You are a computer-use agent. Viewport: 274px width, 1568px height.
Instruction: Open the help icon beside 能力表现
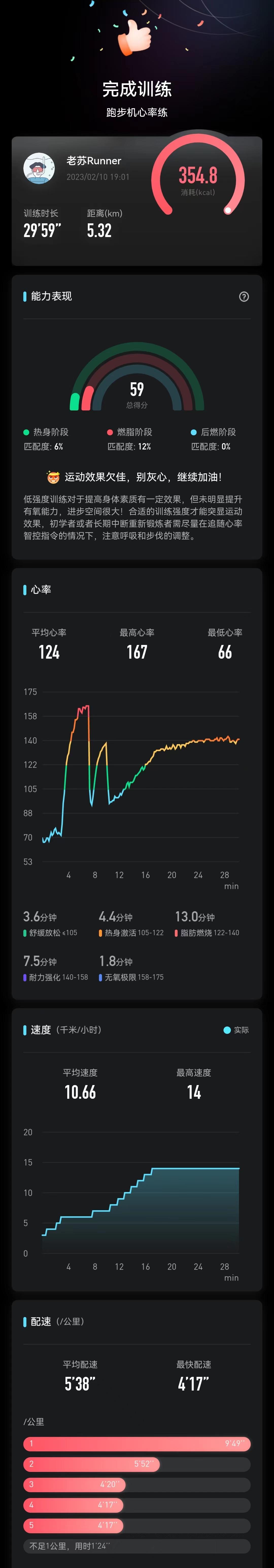[x=244, y=296]
